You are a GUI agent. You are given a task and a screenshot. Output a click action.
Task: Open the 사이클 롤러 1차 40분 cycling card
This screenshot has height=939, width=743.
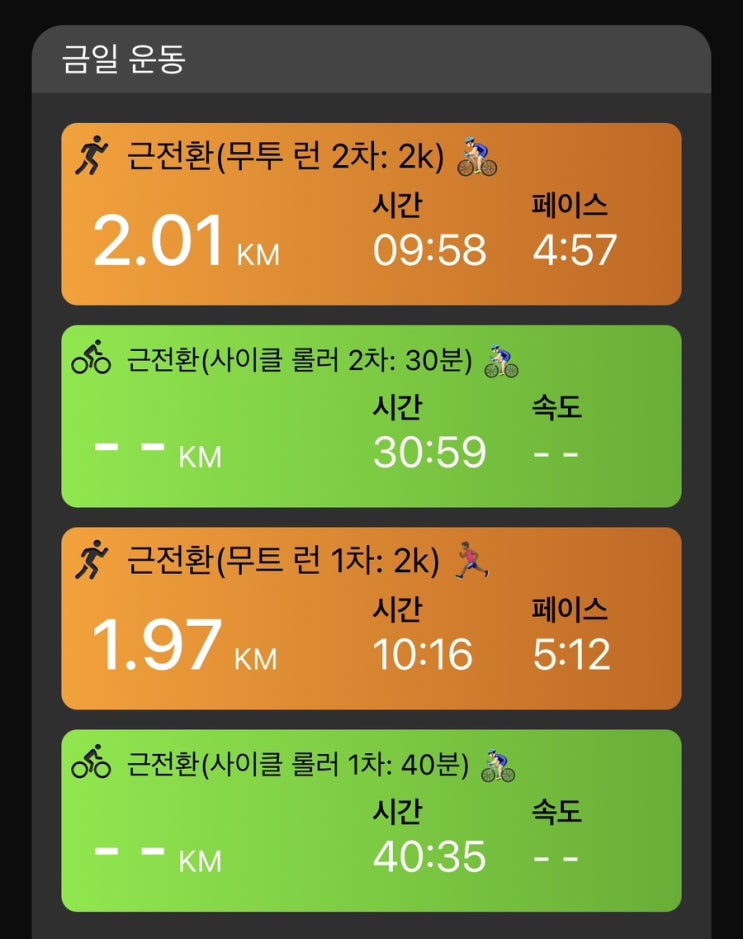(371, 820)
